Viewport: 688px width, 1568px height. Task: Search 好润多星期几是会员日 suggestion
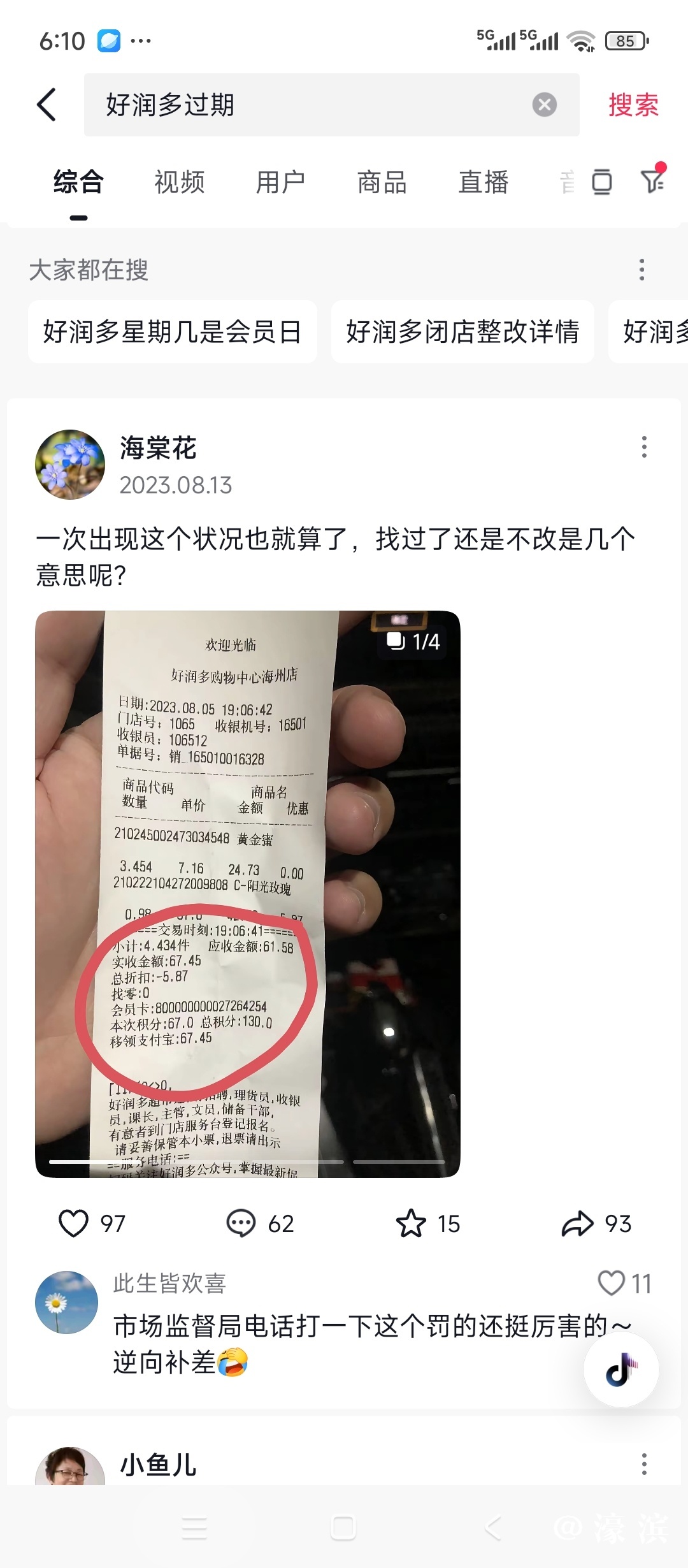click(172, 331)
